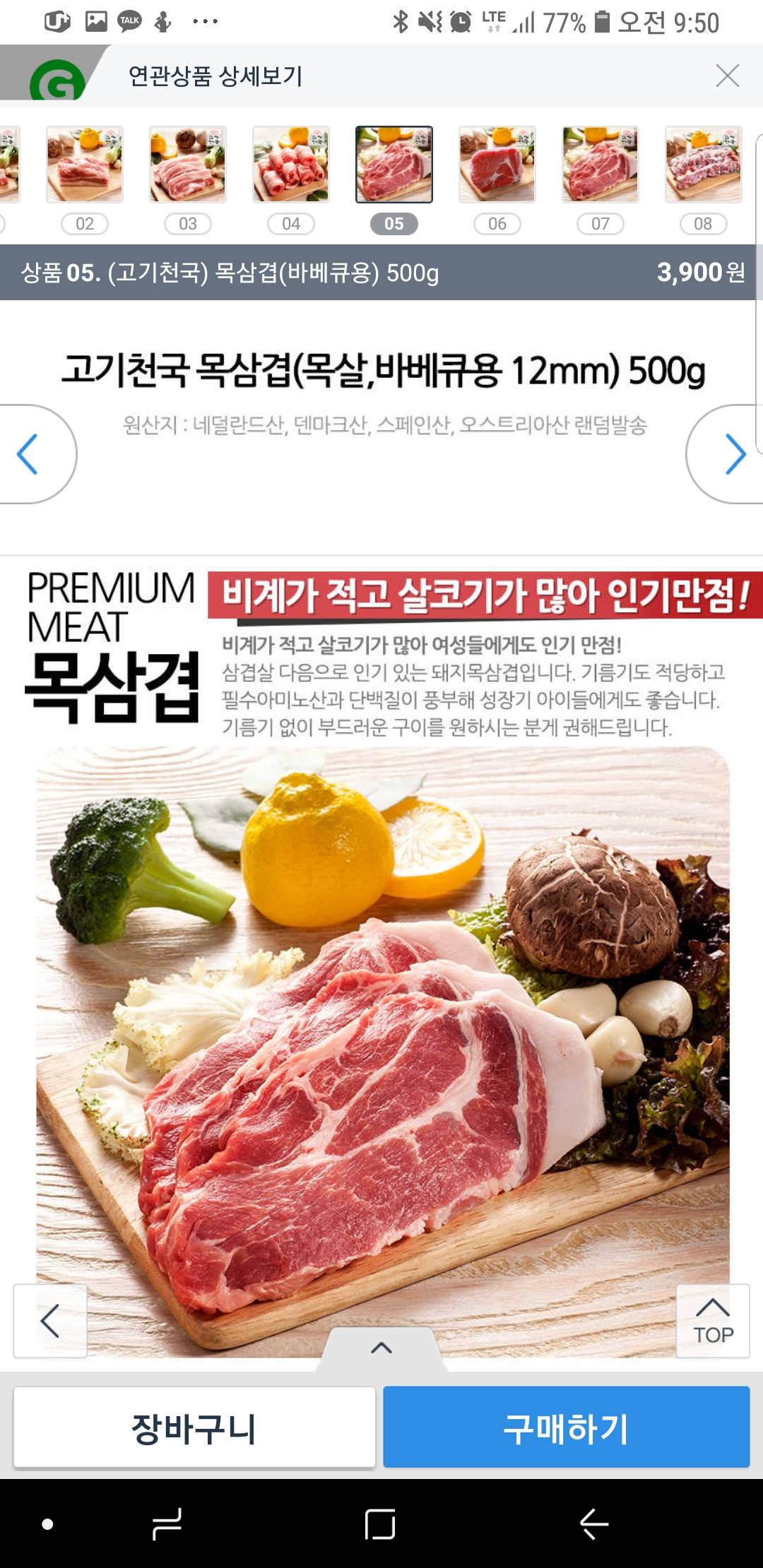
Task: Close the related product detail view
Action: point(727,76)
